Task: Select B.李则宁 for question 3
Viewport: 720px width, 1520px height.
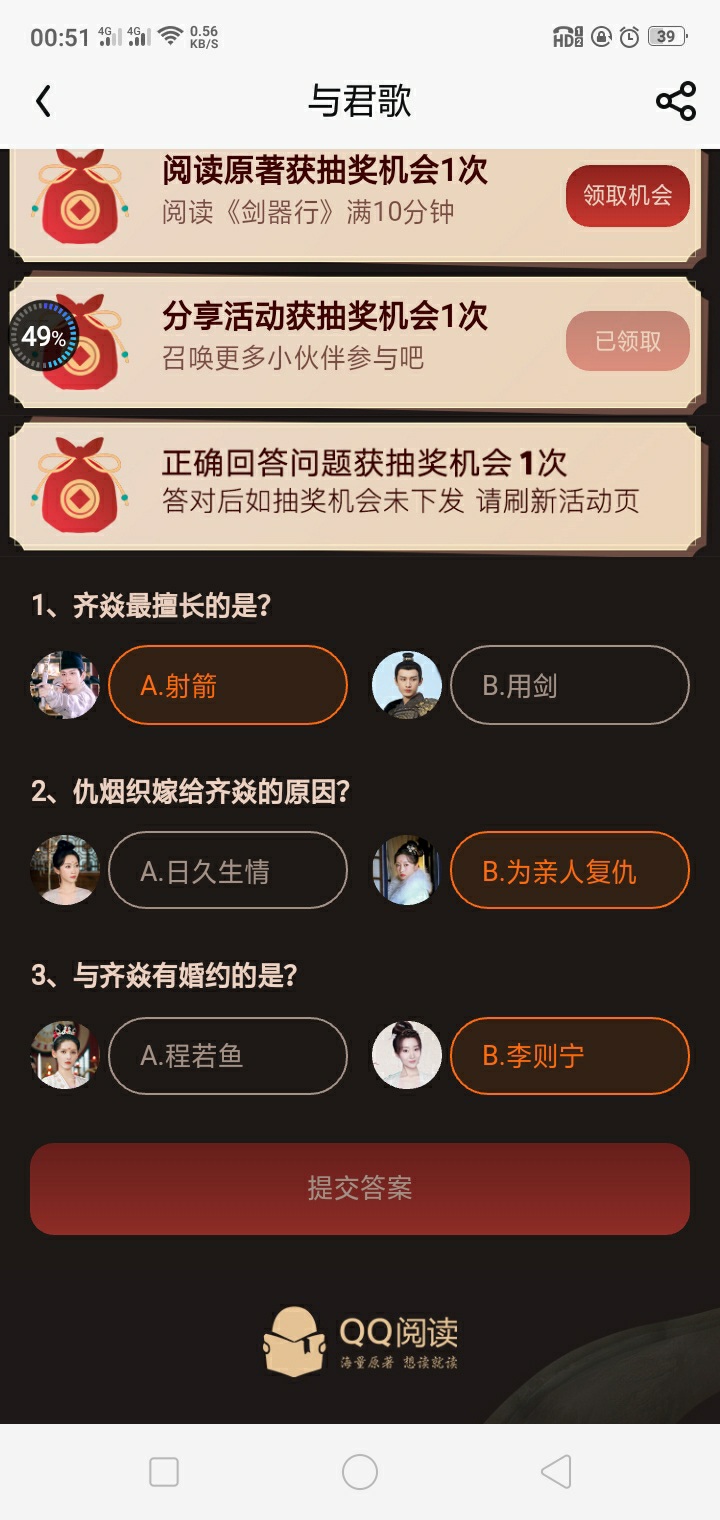Action: point(569,1056)
